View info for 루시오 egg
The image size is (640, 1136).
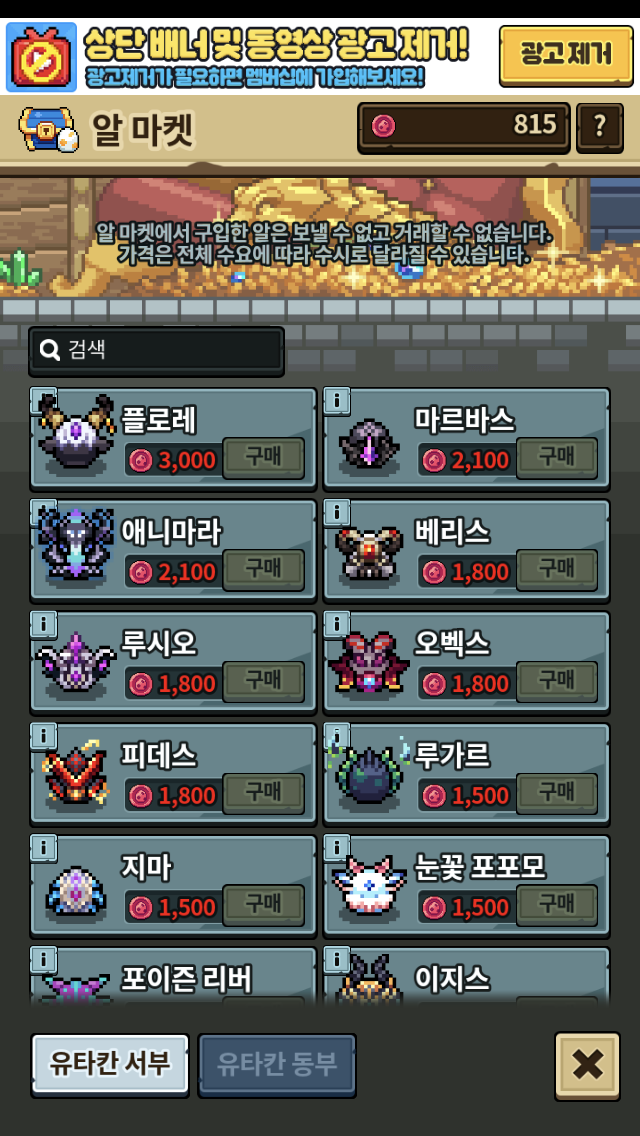(43, 624)
